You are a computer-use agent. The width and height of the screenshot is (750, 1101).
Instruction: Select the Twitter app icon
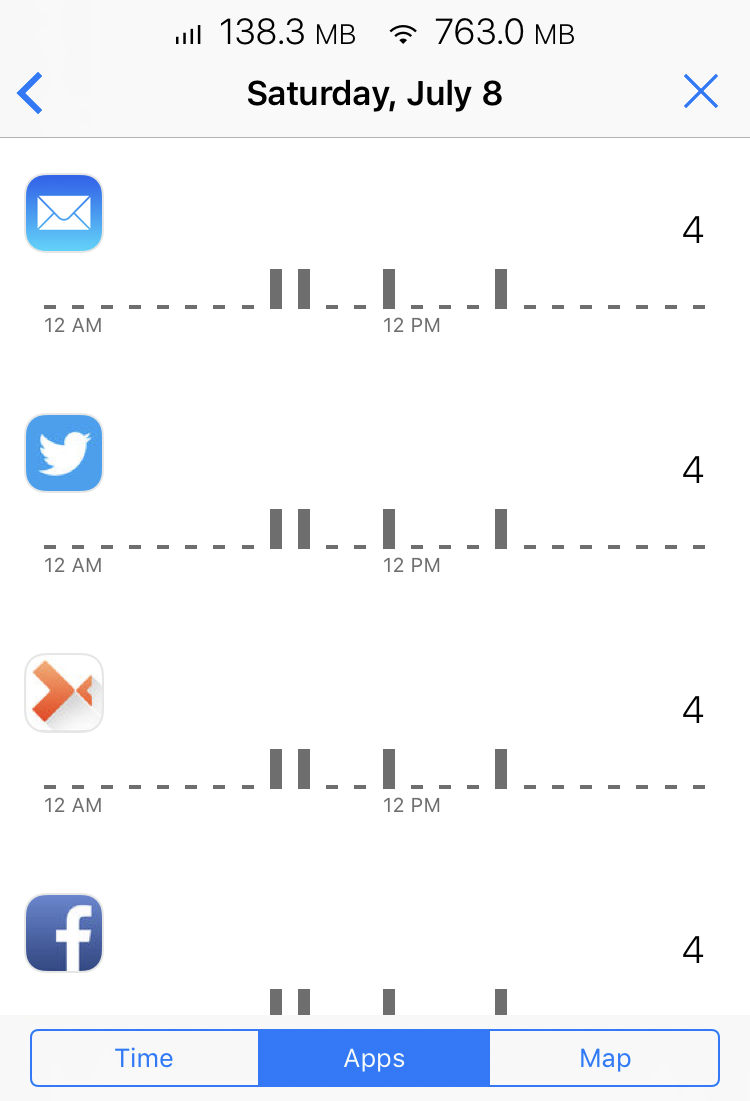(x=64, y=453)
